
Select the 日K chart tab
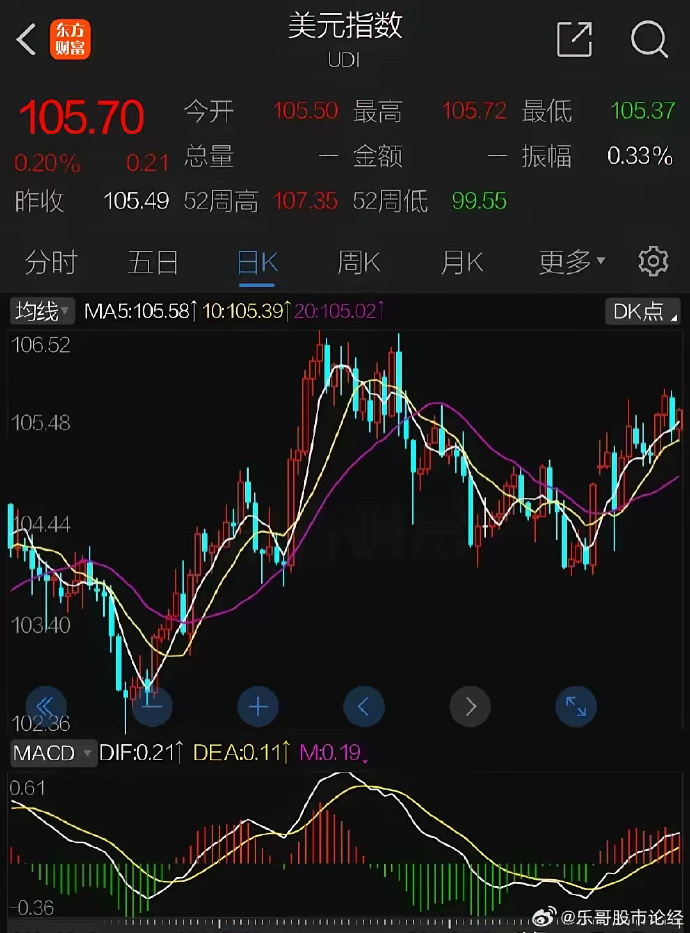(257, 263)
